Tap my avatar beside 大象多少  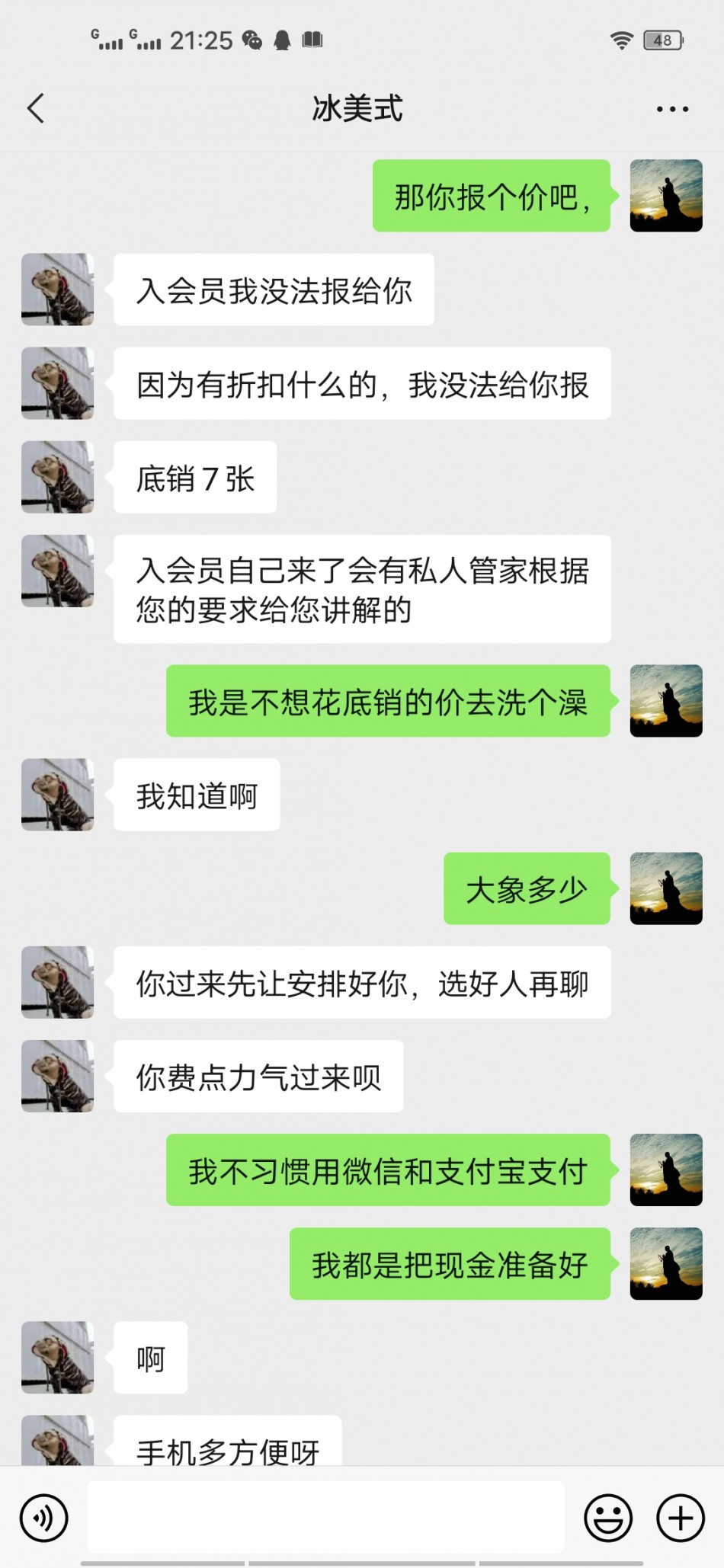point(666,888)
